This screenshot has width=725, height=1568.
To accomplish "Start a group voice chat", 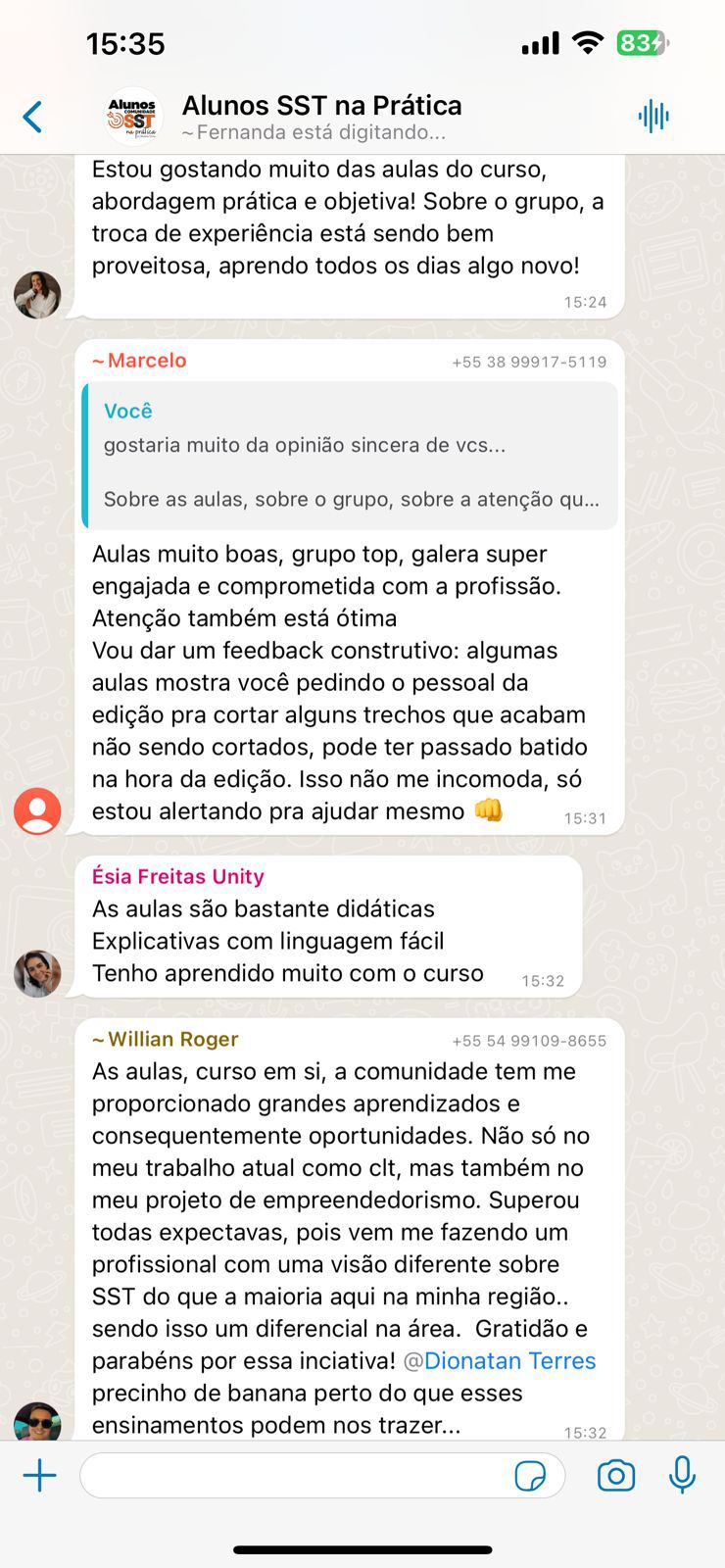I will pyautogui.click(x=652, y=117).
